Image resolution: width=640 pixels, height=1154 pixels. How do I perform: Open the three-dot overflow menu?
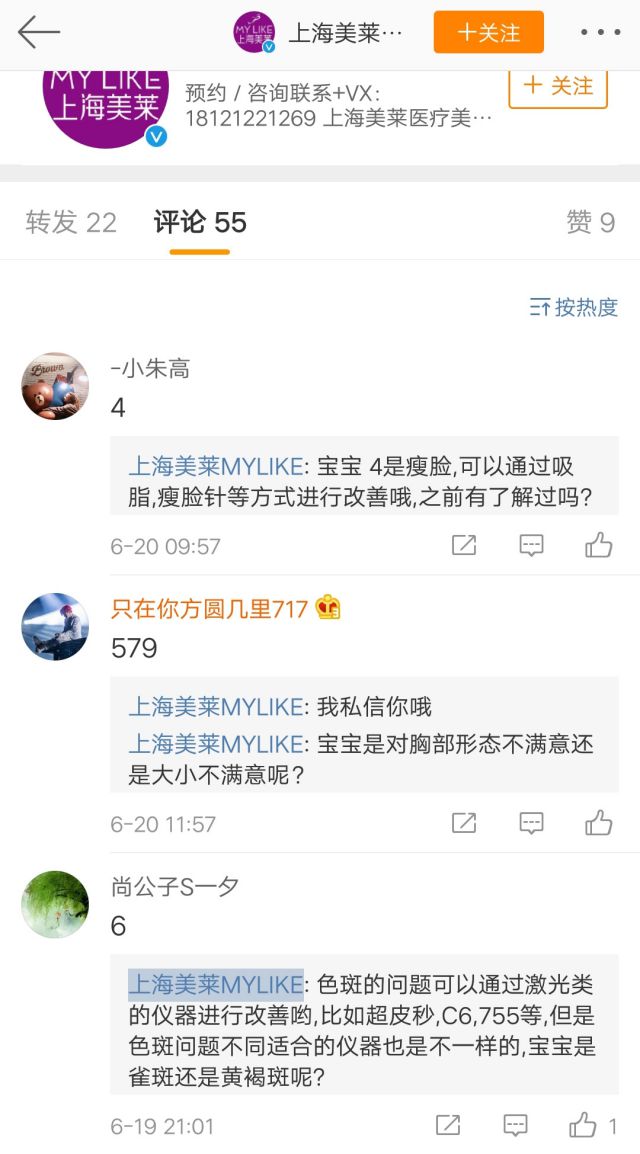600,32
